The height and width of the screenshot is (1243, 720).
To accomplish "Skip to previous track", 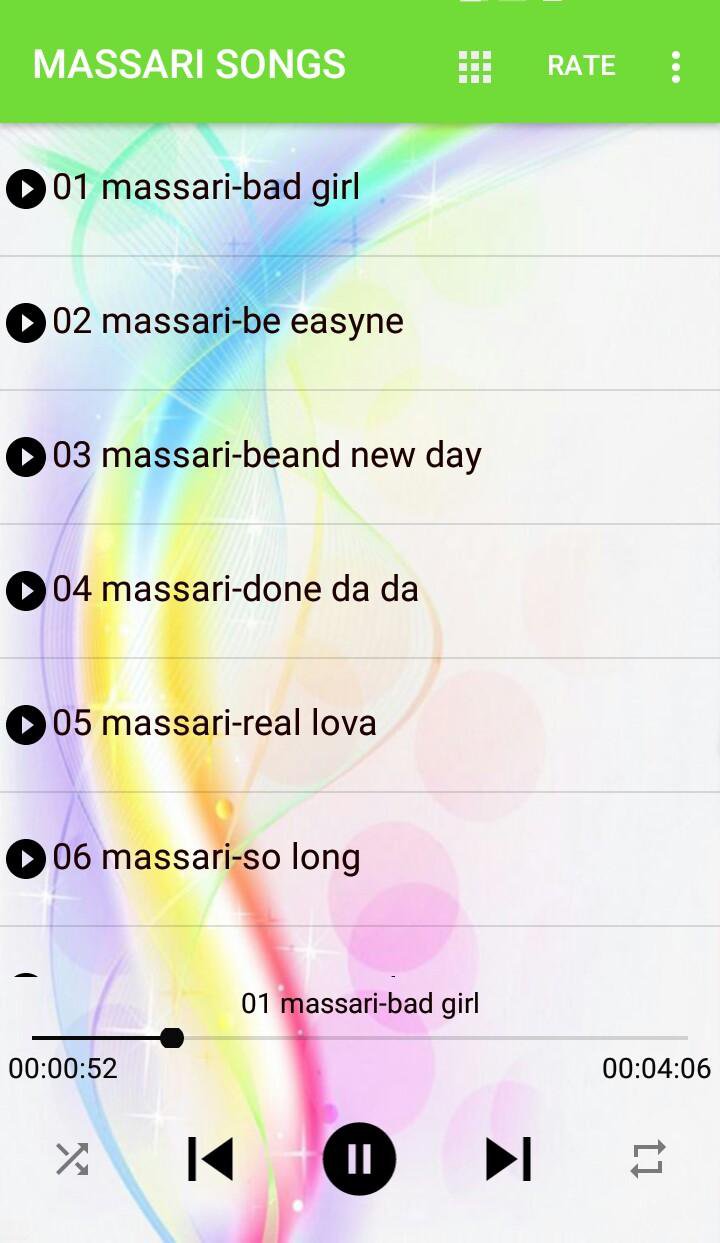I will tap(210, 1159).
